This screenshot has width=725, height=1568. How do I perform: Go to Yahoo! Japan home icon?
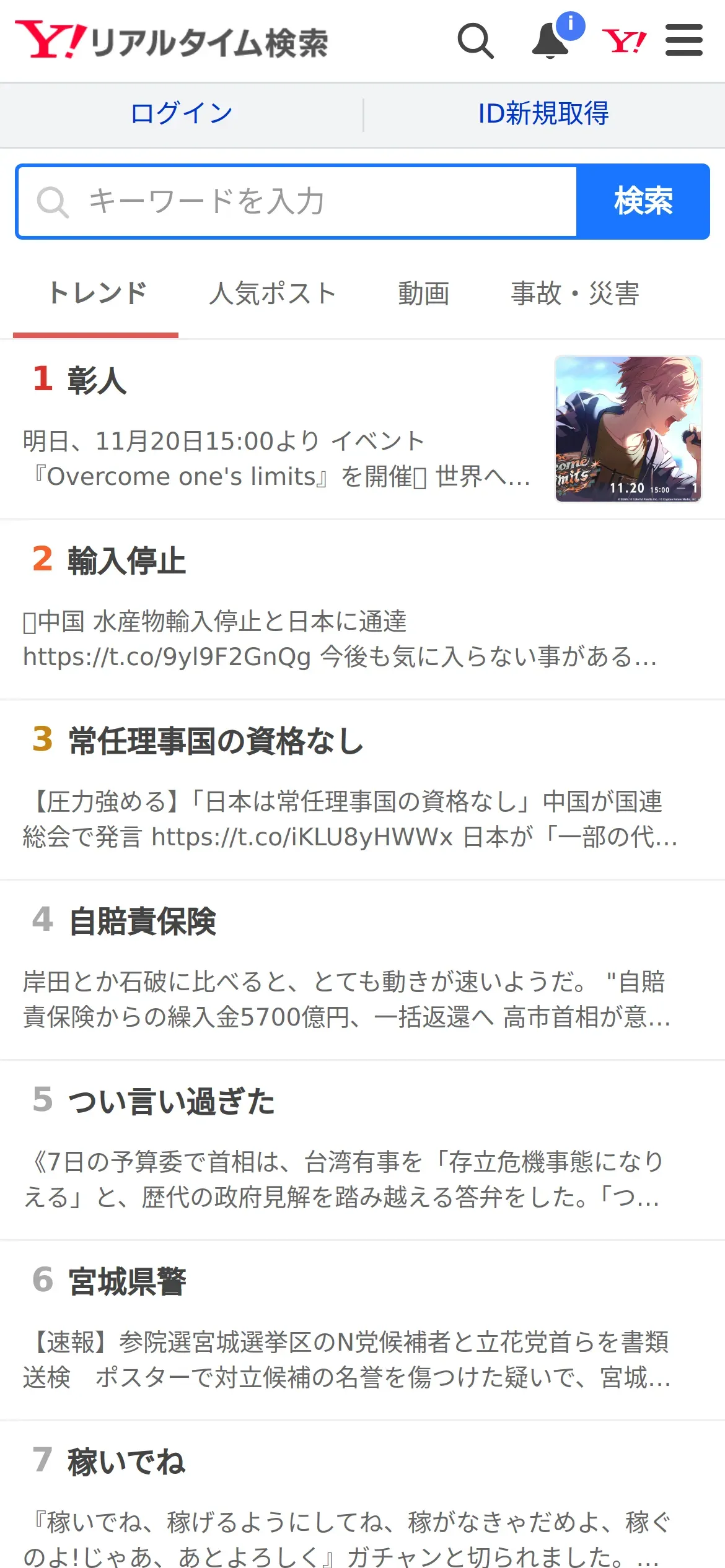click(x=624, y=41)
